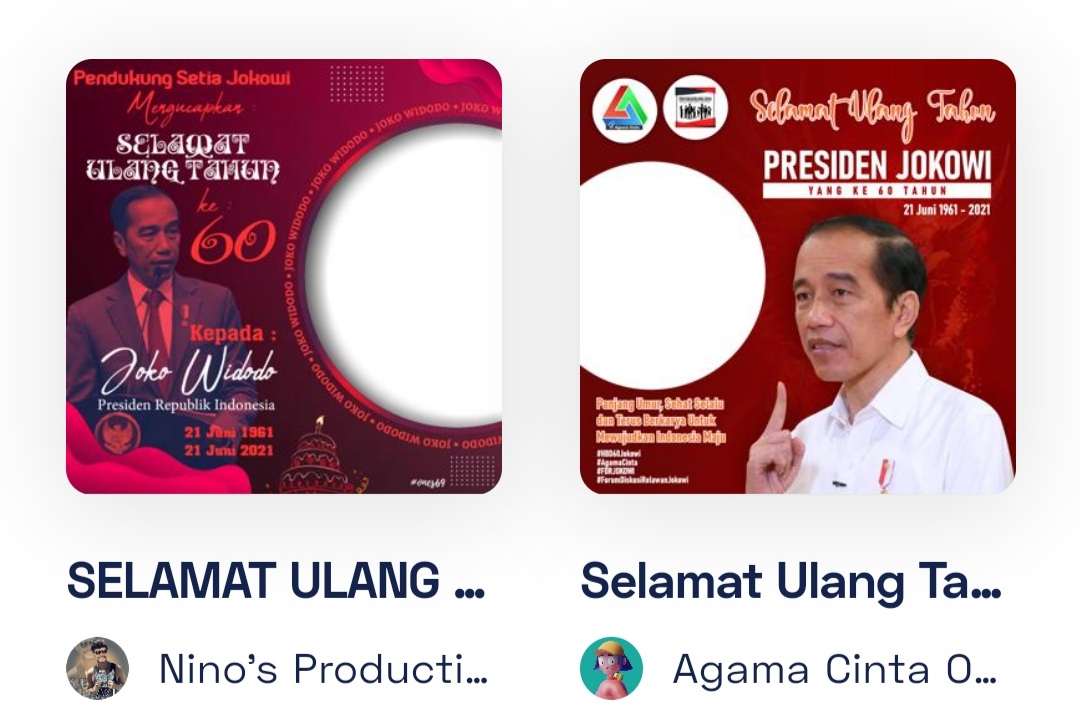Screen dimensions: 1080x722
Task: Open the Selamat Ulang Ta... title link
Action: 790,581
